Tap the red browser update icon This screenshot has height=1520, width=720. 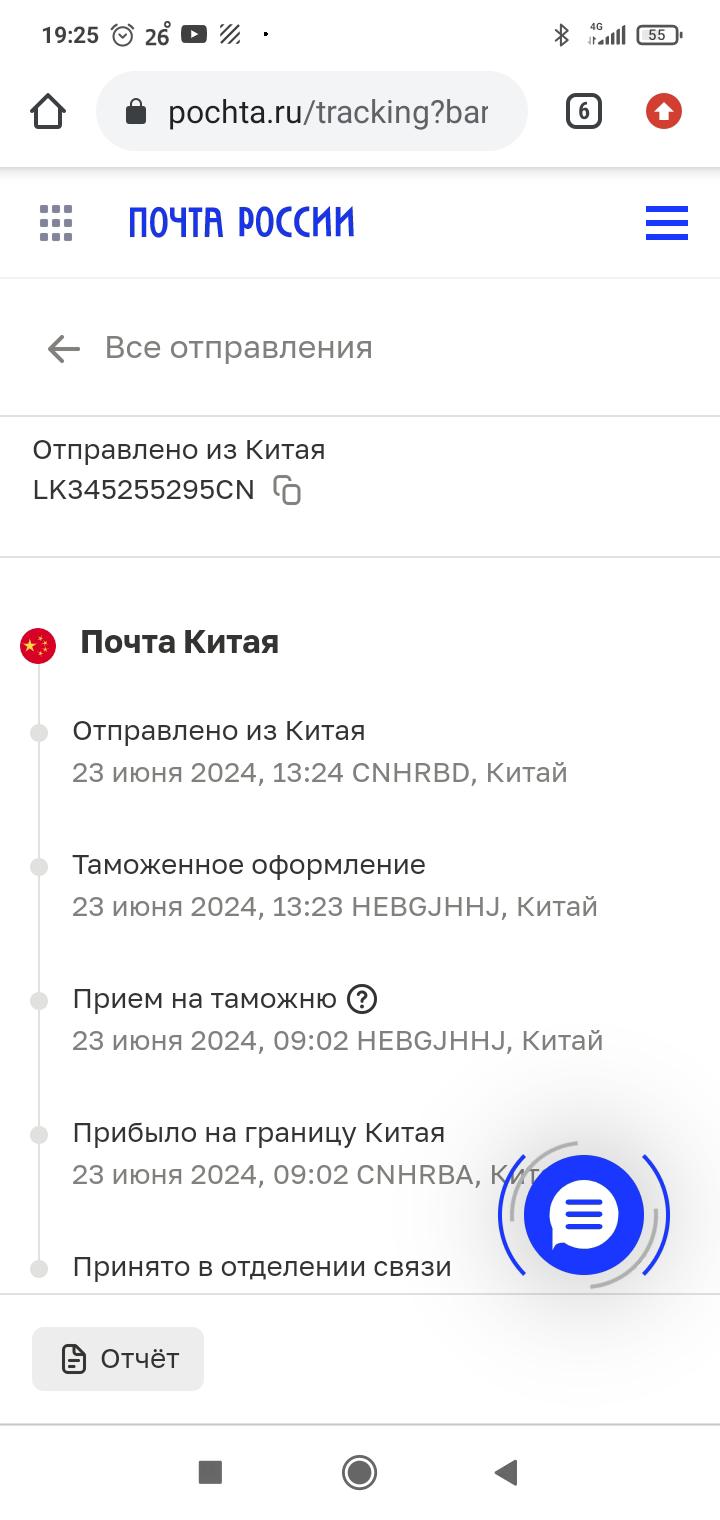pyautogui.click(x=663, y=111)
